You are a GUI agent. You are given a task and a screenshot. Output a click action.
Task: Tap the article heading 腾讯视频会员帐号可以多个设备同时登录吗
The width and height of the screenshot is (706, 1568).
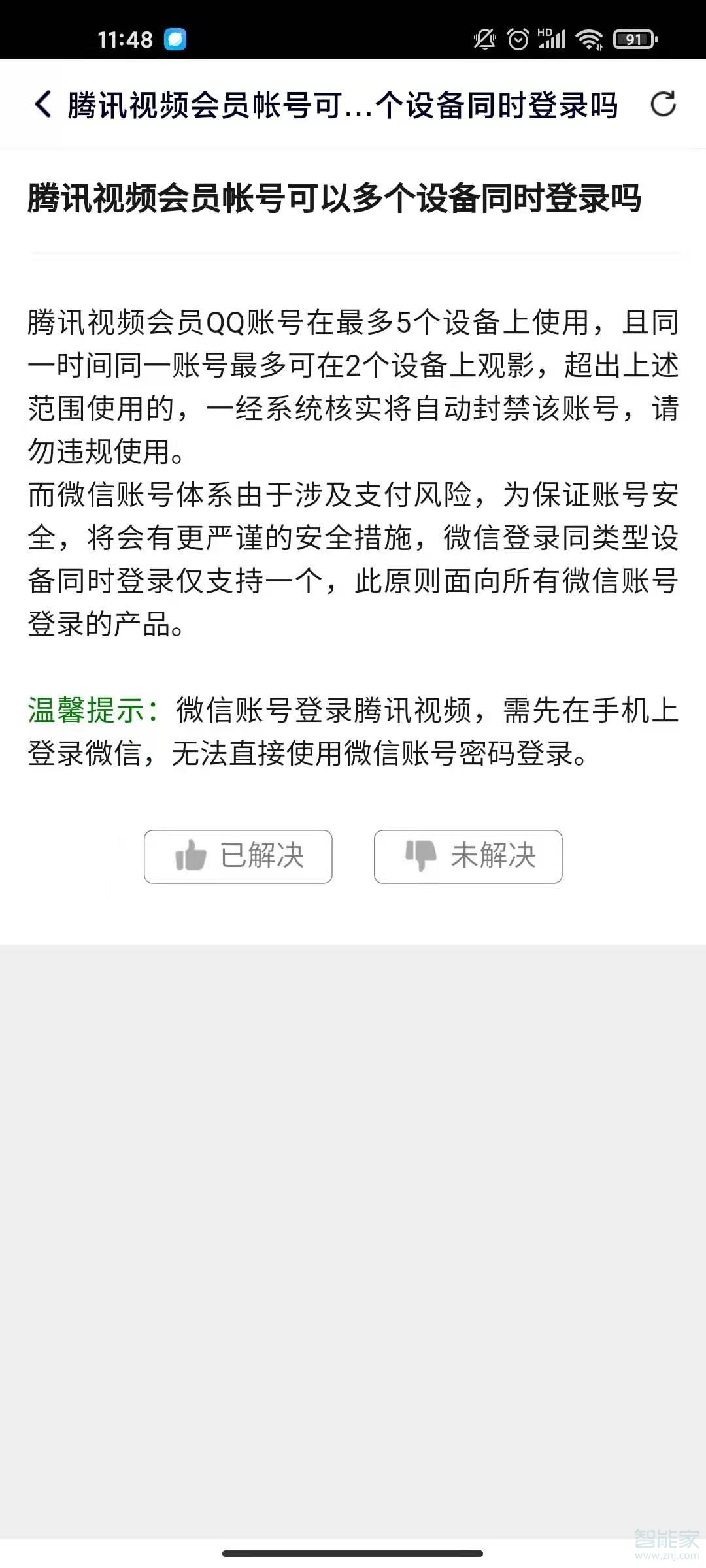tap(335, 199)
